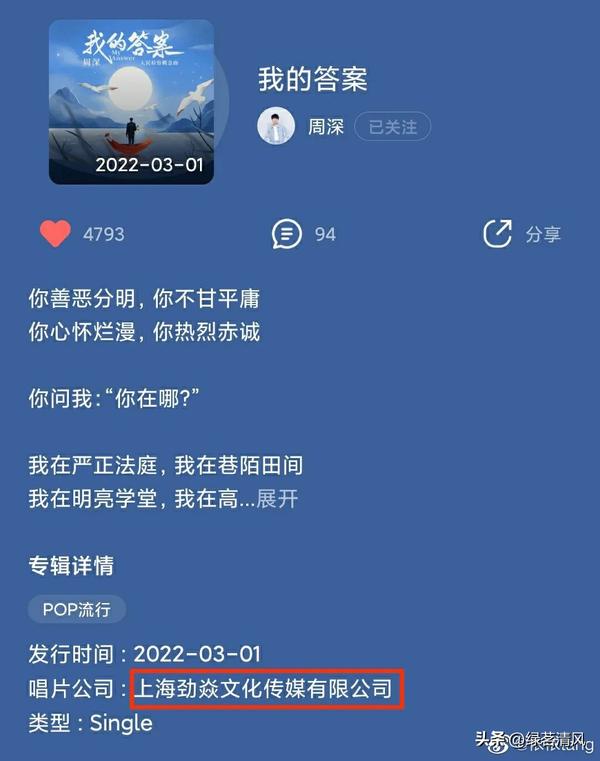Screen dimensions: 600x761
Task: Tap the 已关注 follow button
Action: click(x=392, y=127)
